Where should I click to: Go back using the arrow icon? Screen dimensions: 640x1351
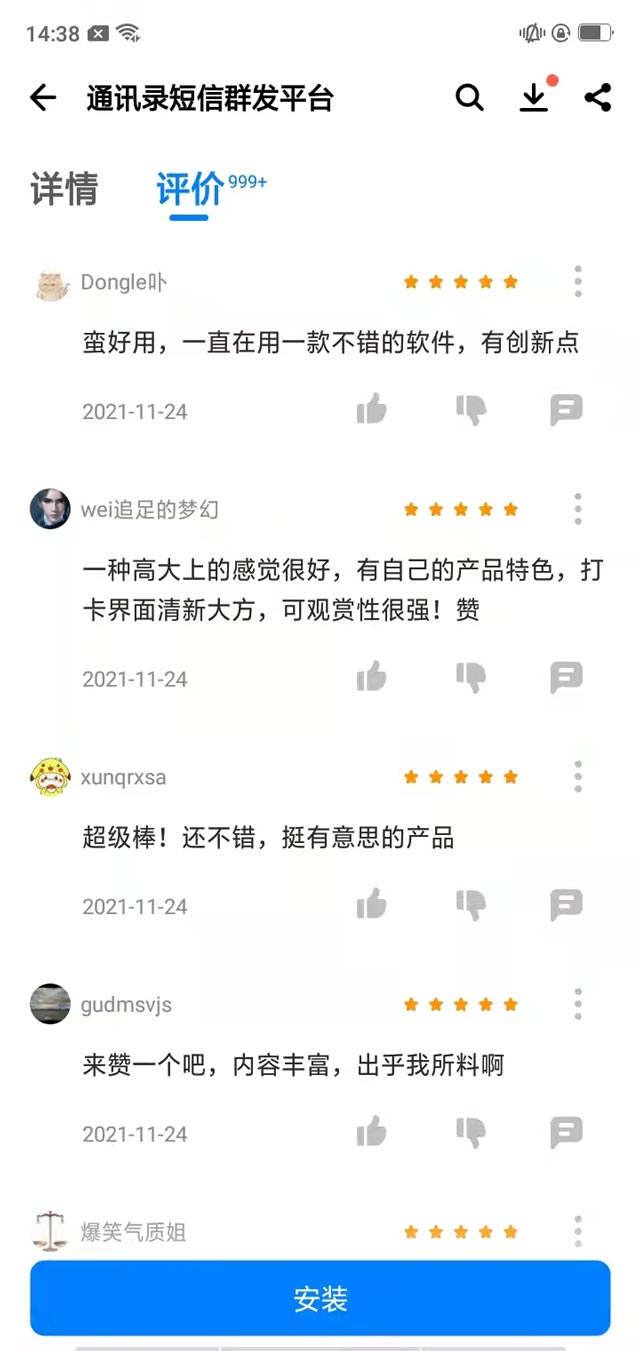(x=43, y=98)
